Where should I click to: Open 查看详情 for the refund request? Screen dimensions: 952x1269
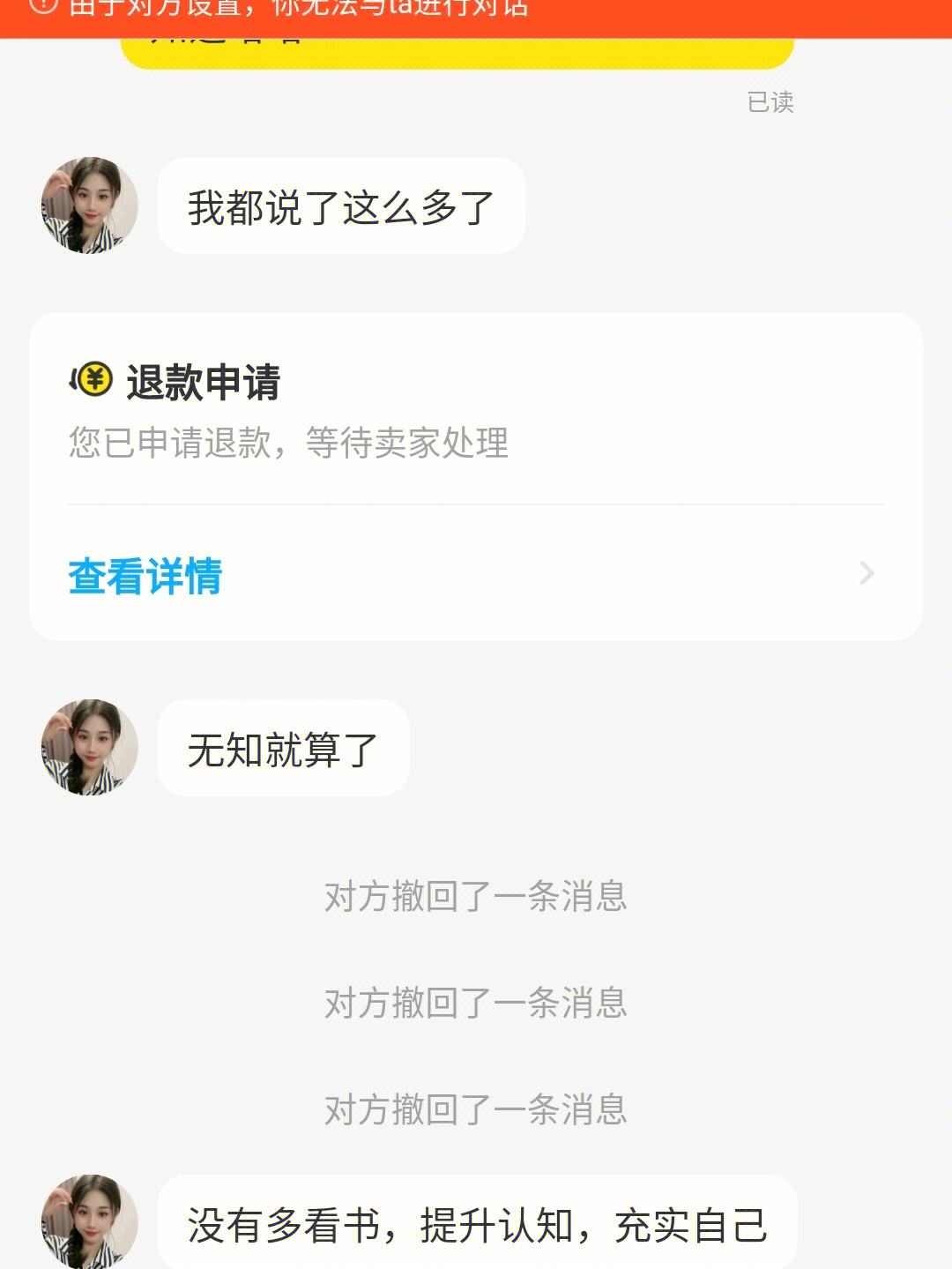(145, 576)
